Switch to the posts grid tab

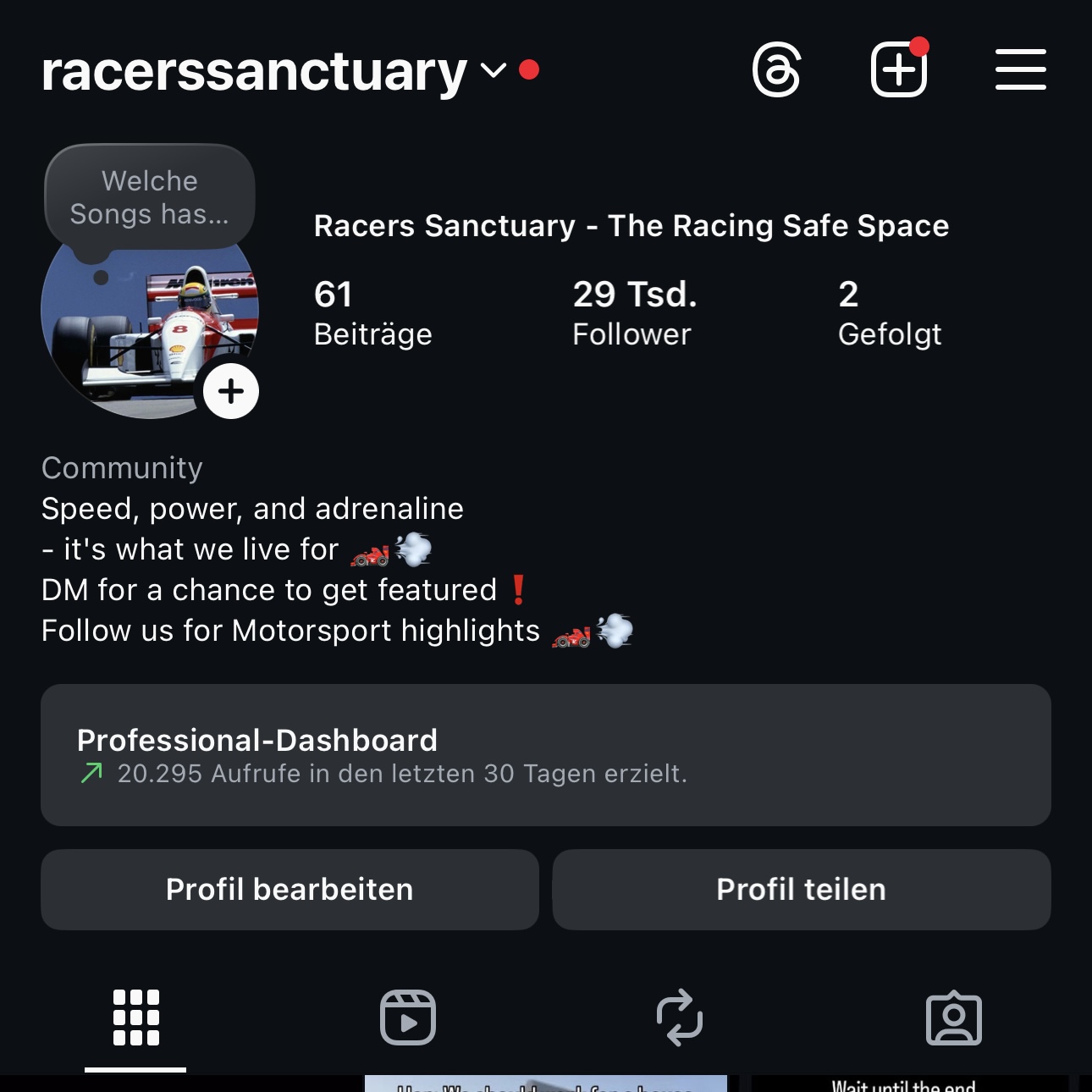pyautogui.click(x=135, y=1018)
